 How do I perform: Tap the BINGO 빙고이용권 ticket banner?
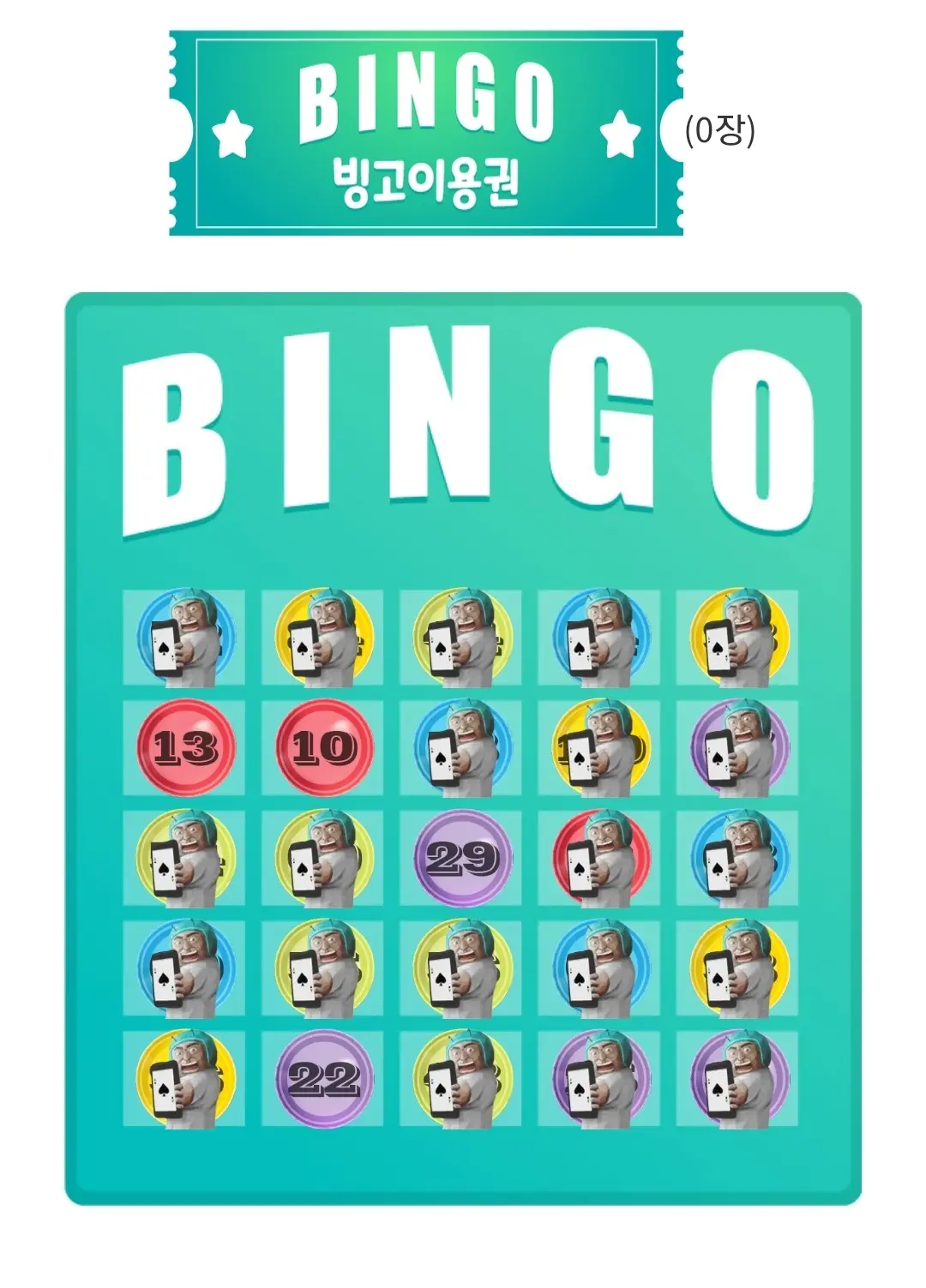[x=426, y=134]
